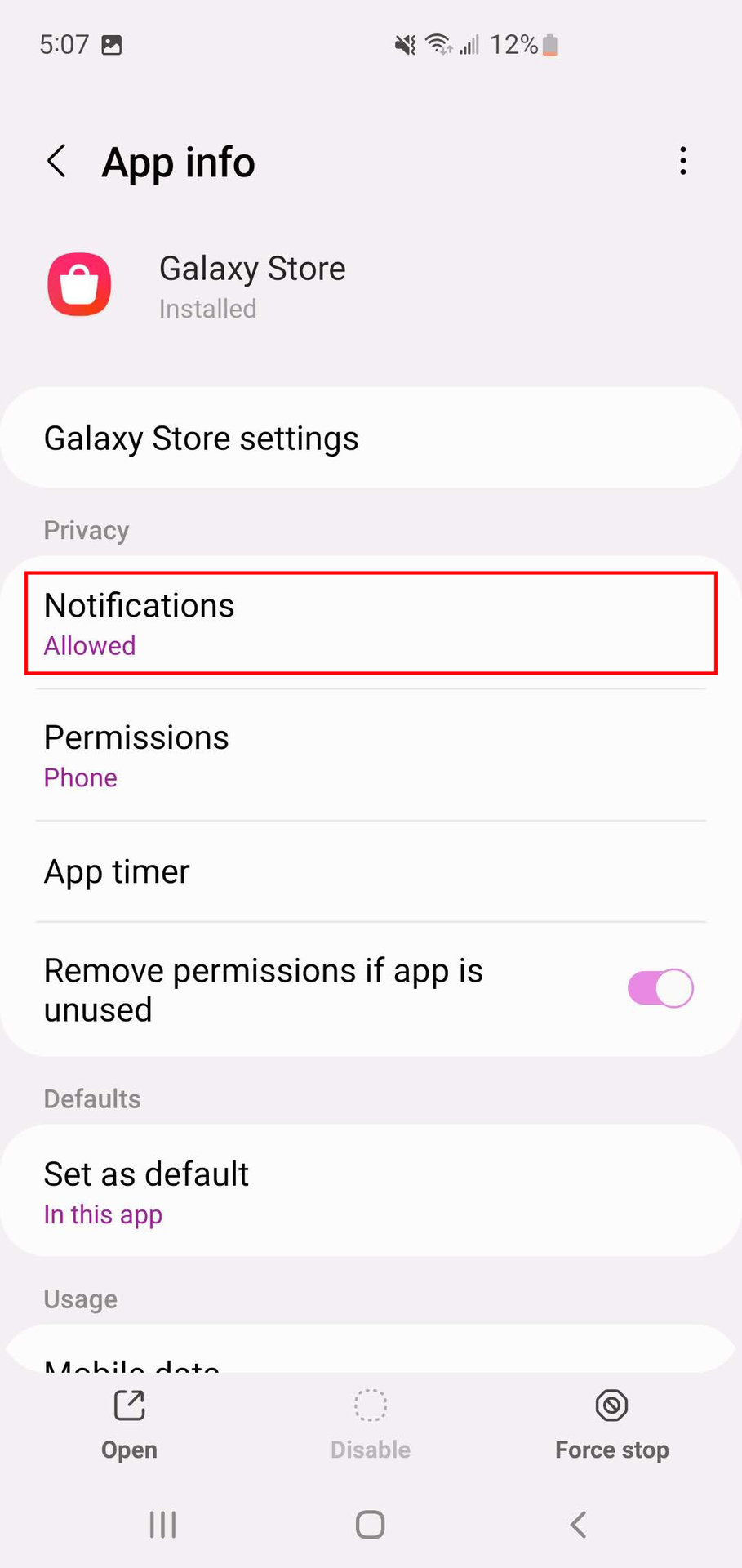Toggle Remove permissions if app is unused

click(660, 989)
